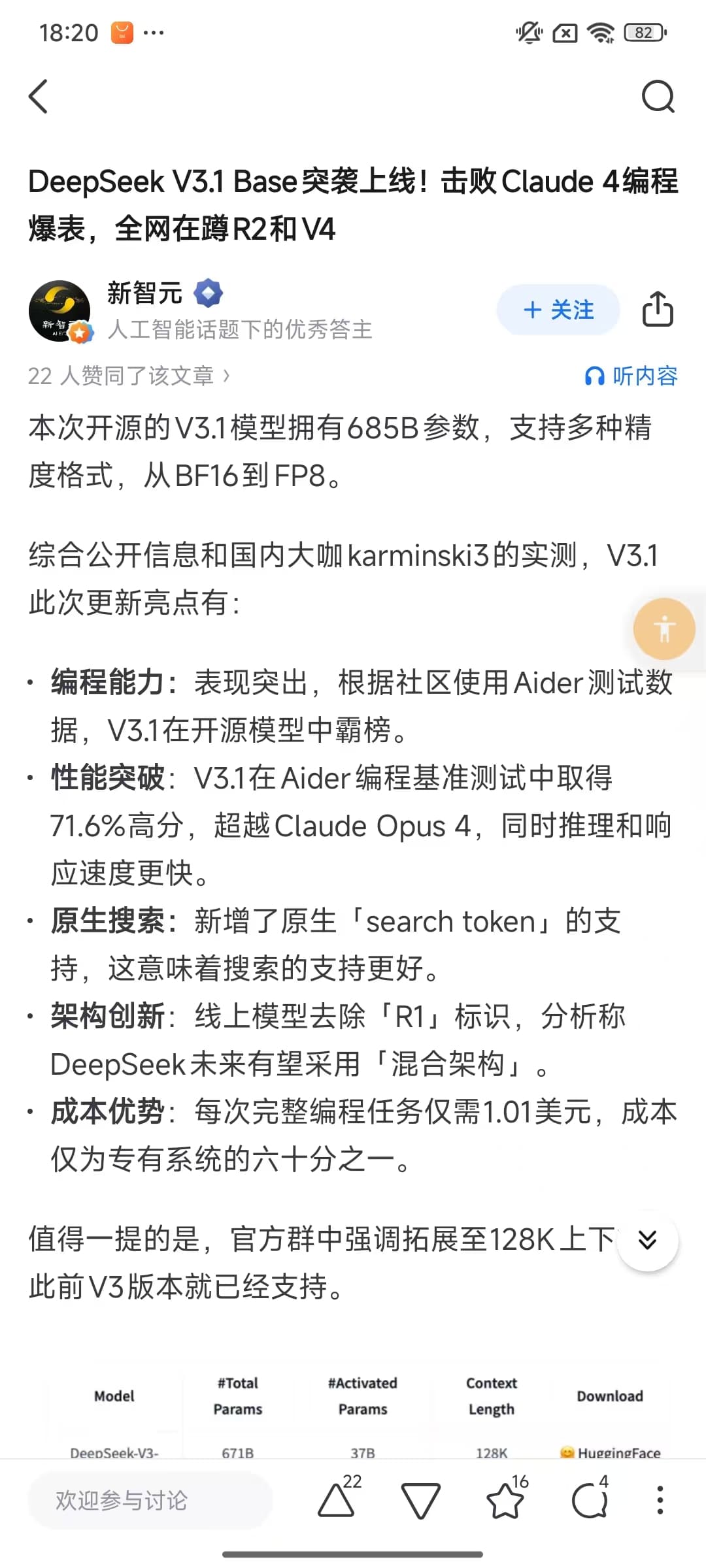Downvote the article with the down triangle
The width and height of the screenshot is (706, 1568).
pos(420,1500)
